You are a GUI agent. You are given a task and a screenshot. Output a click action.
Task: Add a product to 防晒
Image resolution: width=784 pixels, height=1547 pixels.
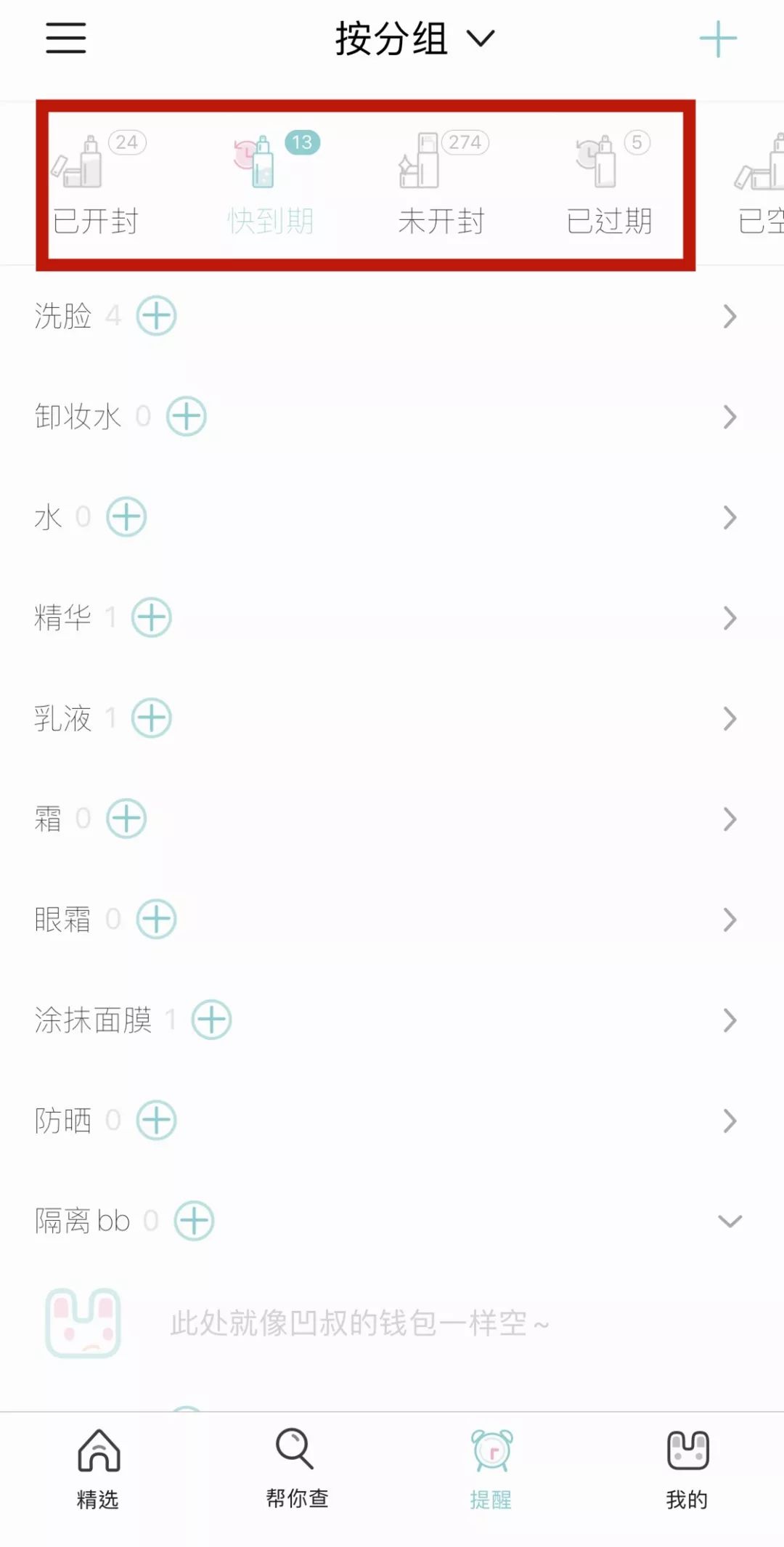[x=155, y=1121]
